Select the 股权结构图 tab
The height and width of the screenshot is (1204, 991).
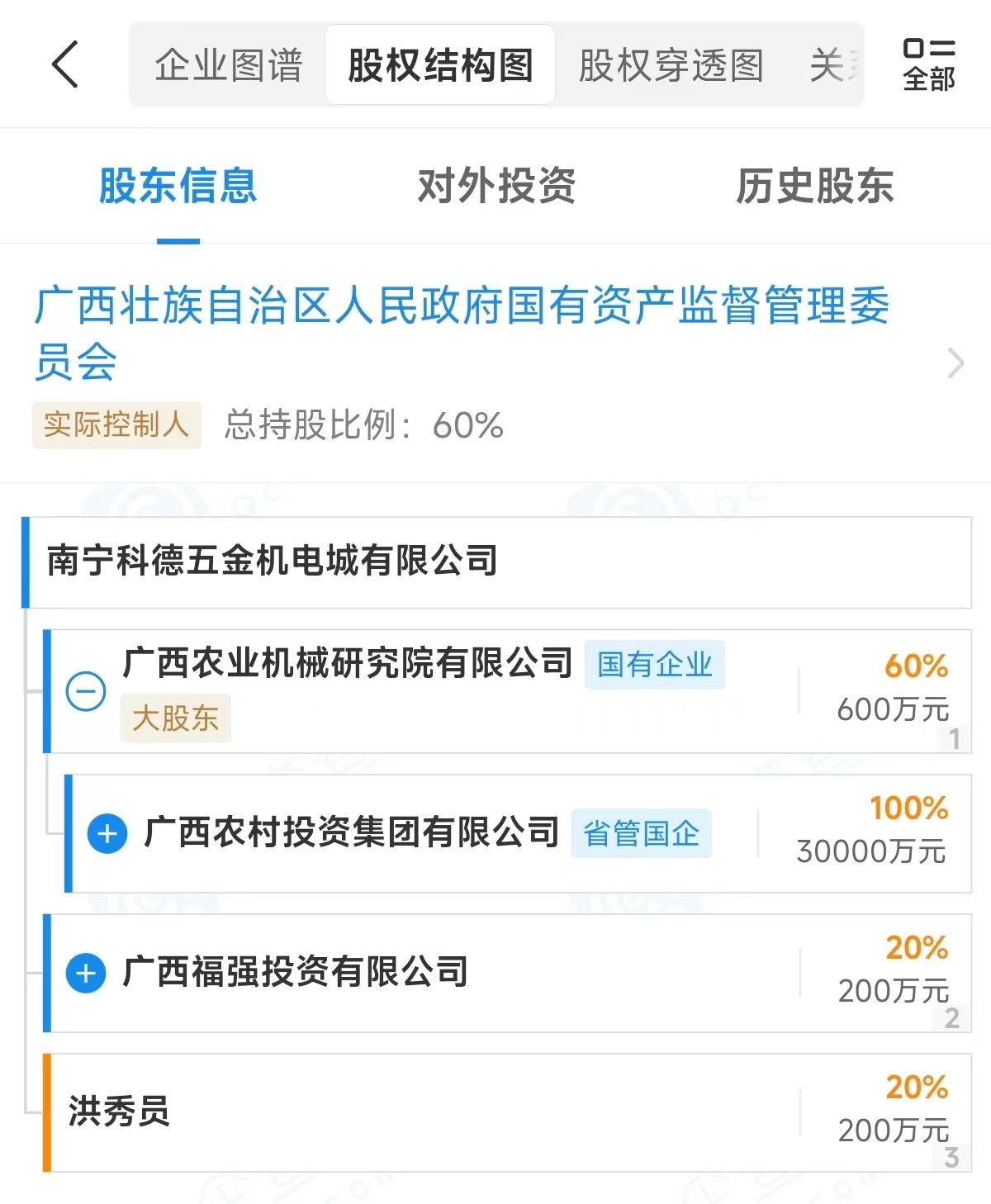(440, 65)
